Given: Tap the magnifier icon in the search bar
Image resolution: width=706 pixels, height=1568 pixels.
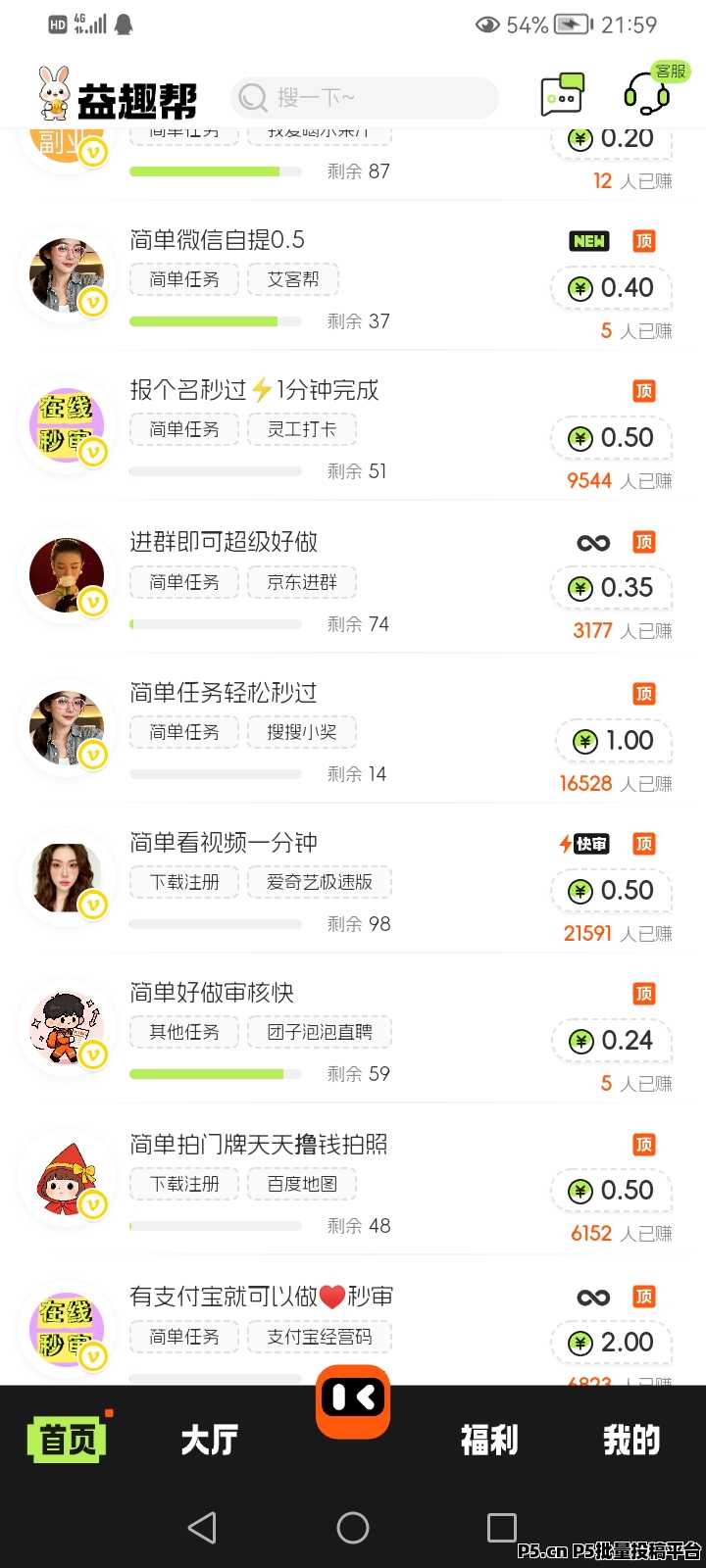Looking at the screenshot, I should [252, 98].
